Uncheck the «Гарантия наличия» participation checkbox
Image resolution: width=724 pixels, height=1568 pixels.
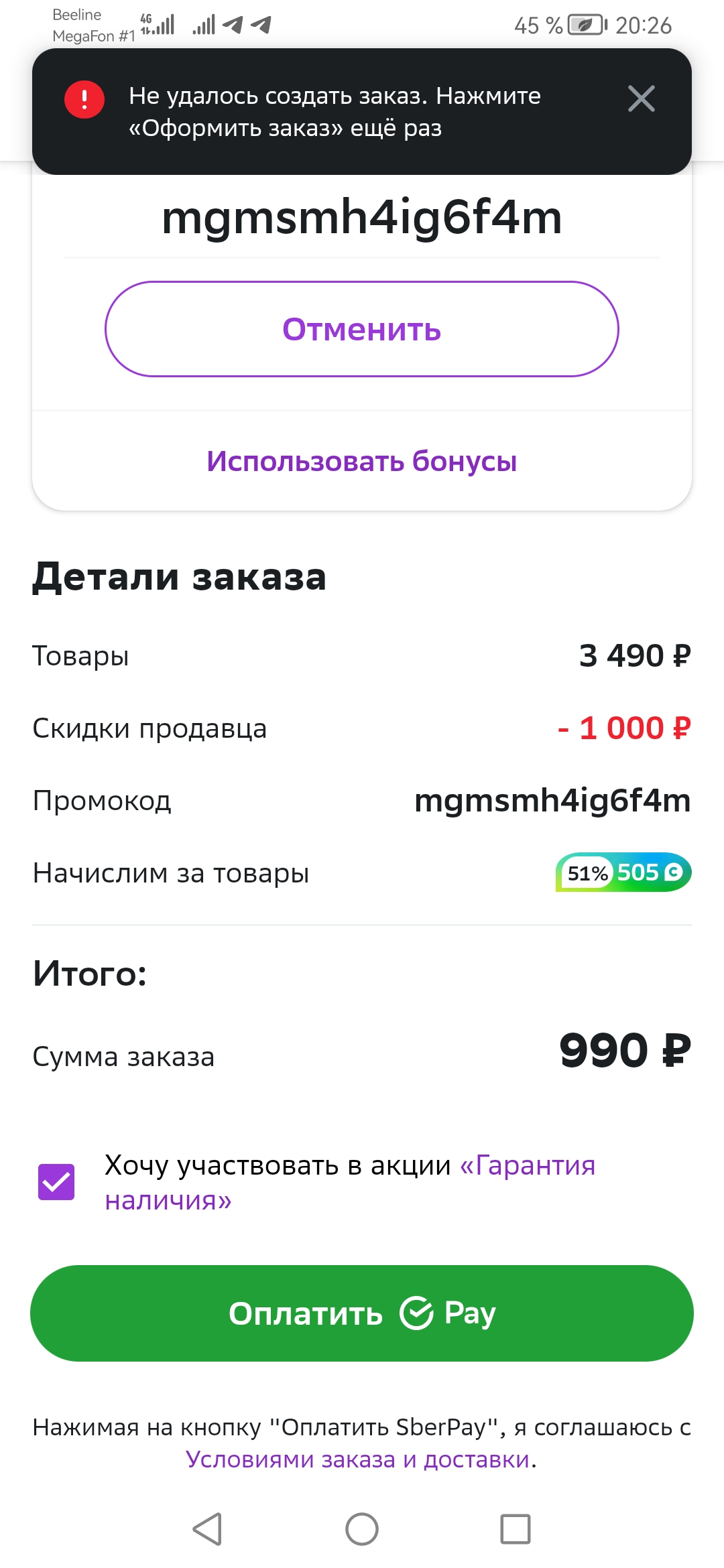click(x=56, y=1182)
